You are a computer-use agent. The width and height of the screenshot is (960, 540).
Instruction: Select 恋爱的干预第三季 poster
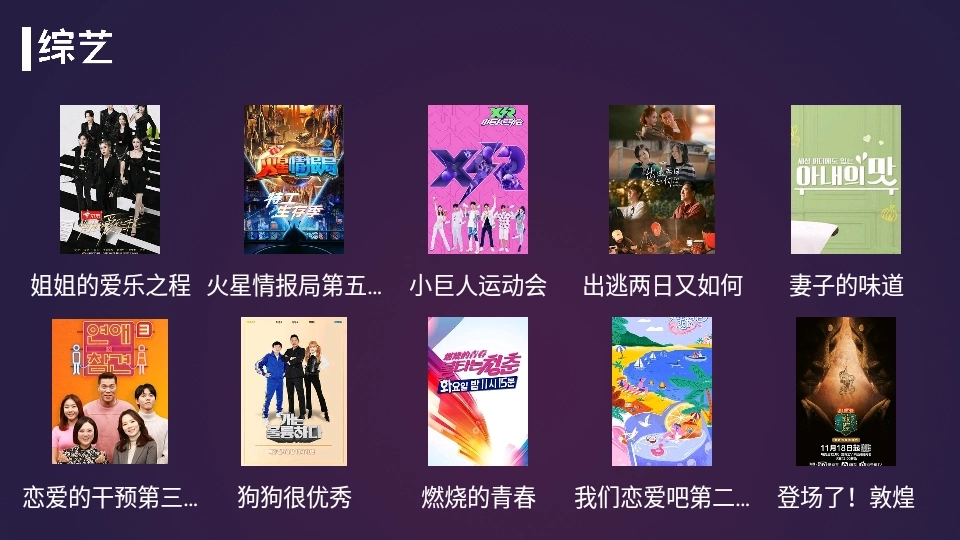point(110,392)
